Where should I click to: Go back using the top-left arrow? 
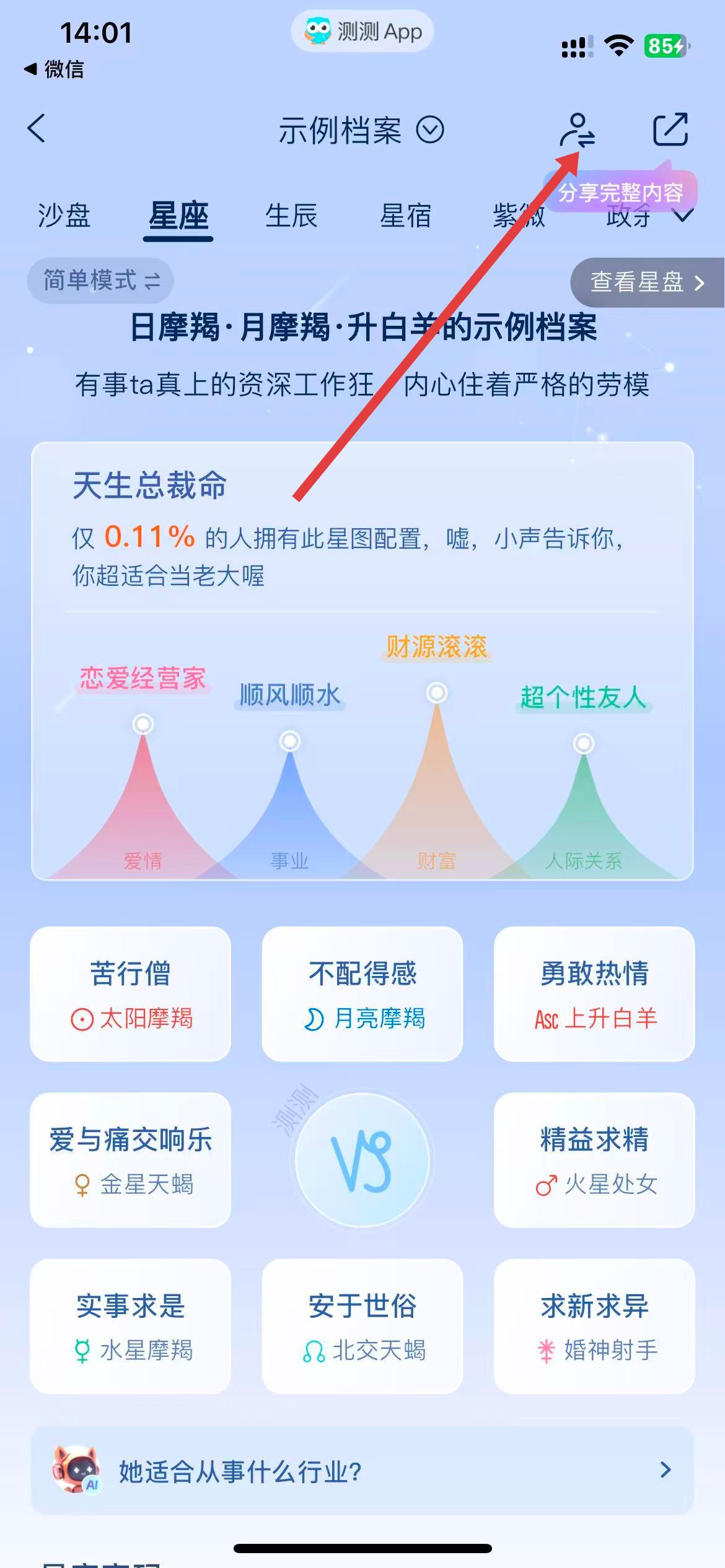click(x=37, y=129)
